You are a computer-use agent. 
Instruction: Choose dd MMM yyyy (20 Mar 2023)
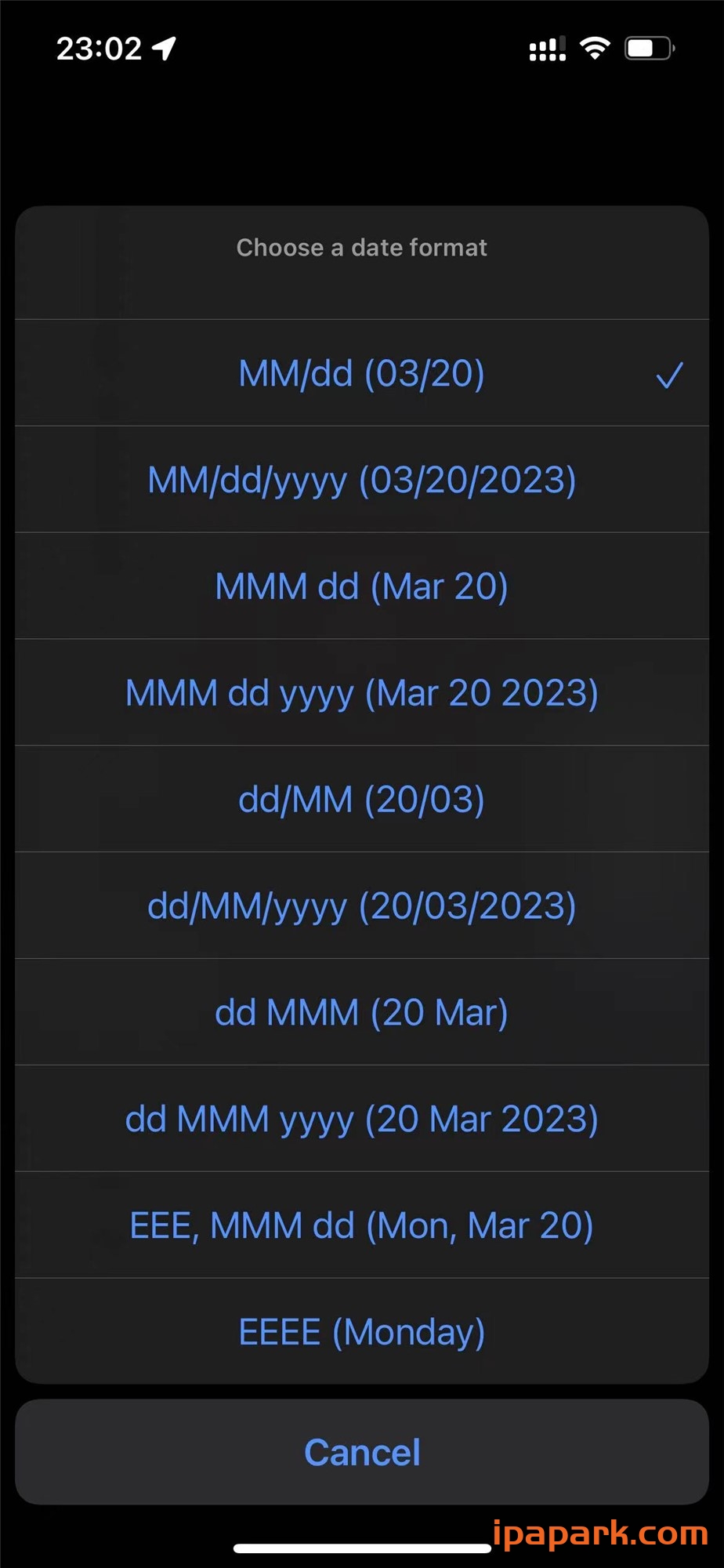[x=361, y=1120]
